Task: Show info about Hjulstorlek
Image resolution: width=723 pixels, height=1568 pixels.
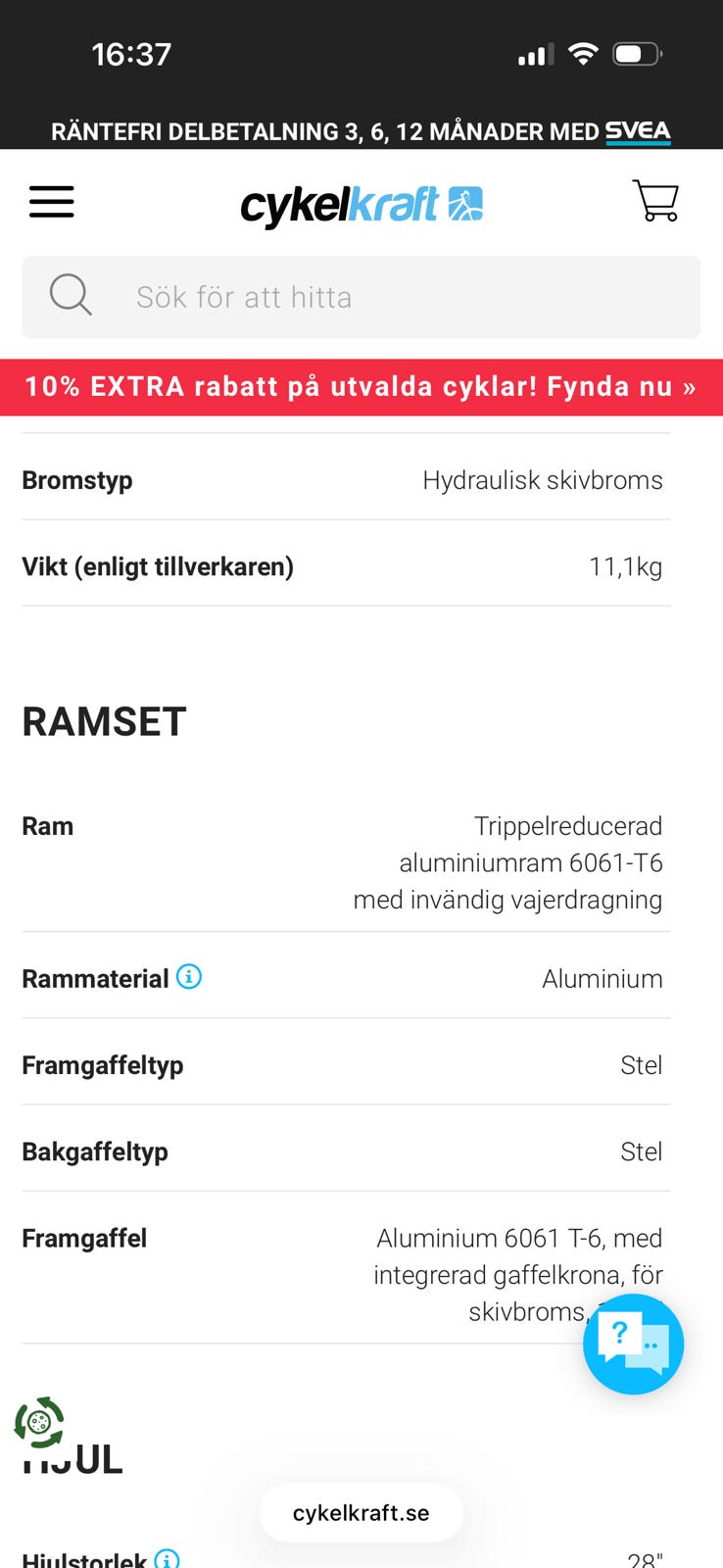Action: pos(168,1559)
